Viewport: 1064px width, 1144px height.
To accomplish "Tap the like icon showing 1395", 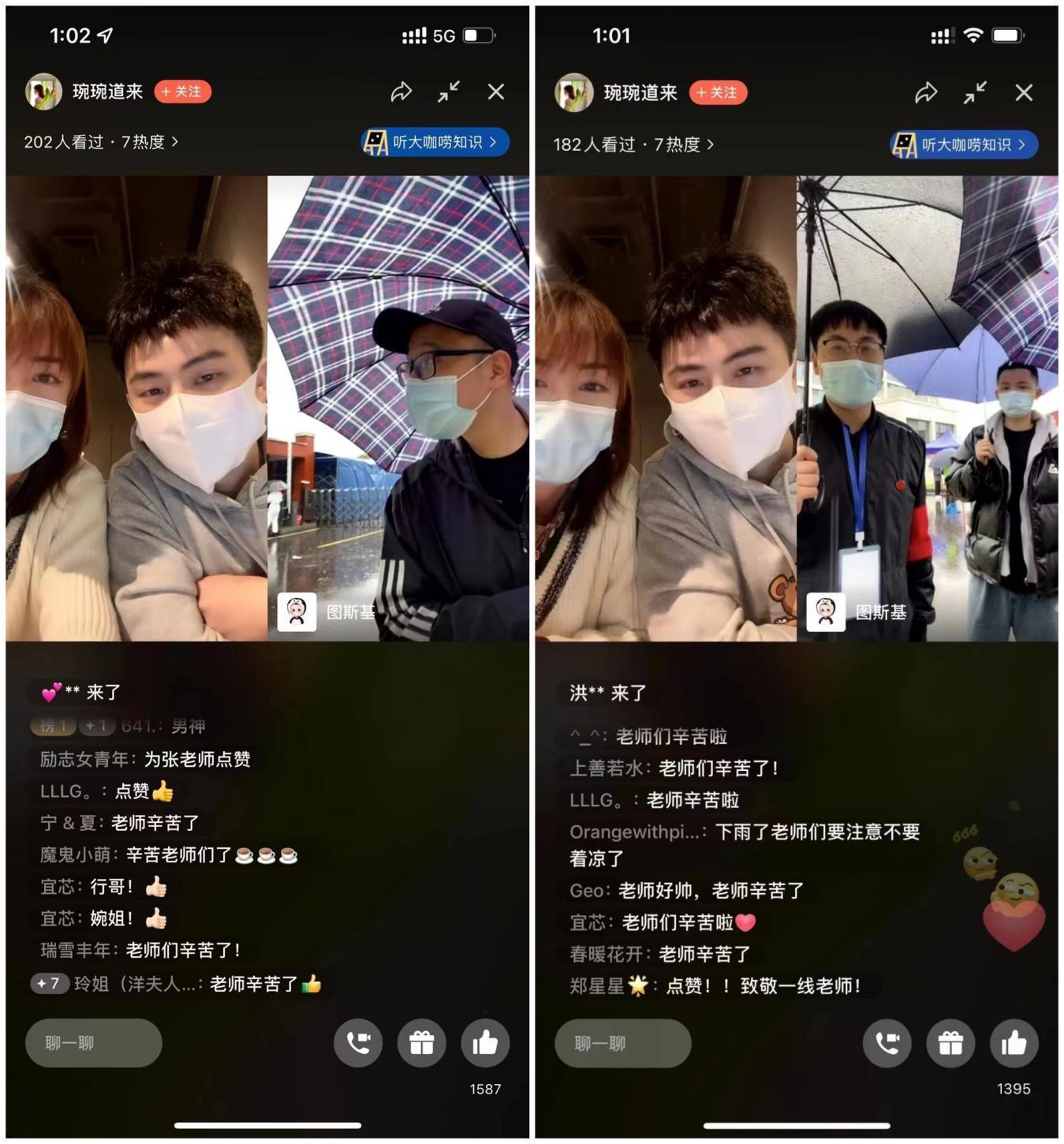I will tap(1014, 1043).
